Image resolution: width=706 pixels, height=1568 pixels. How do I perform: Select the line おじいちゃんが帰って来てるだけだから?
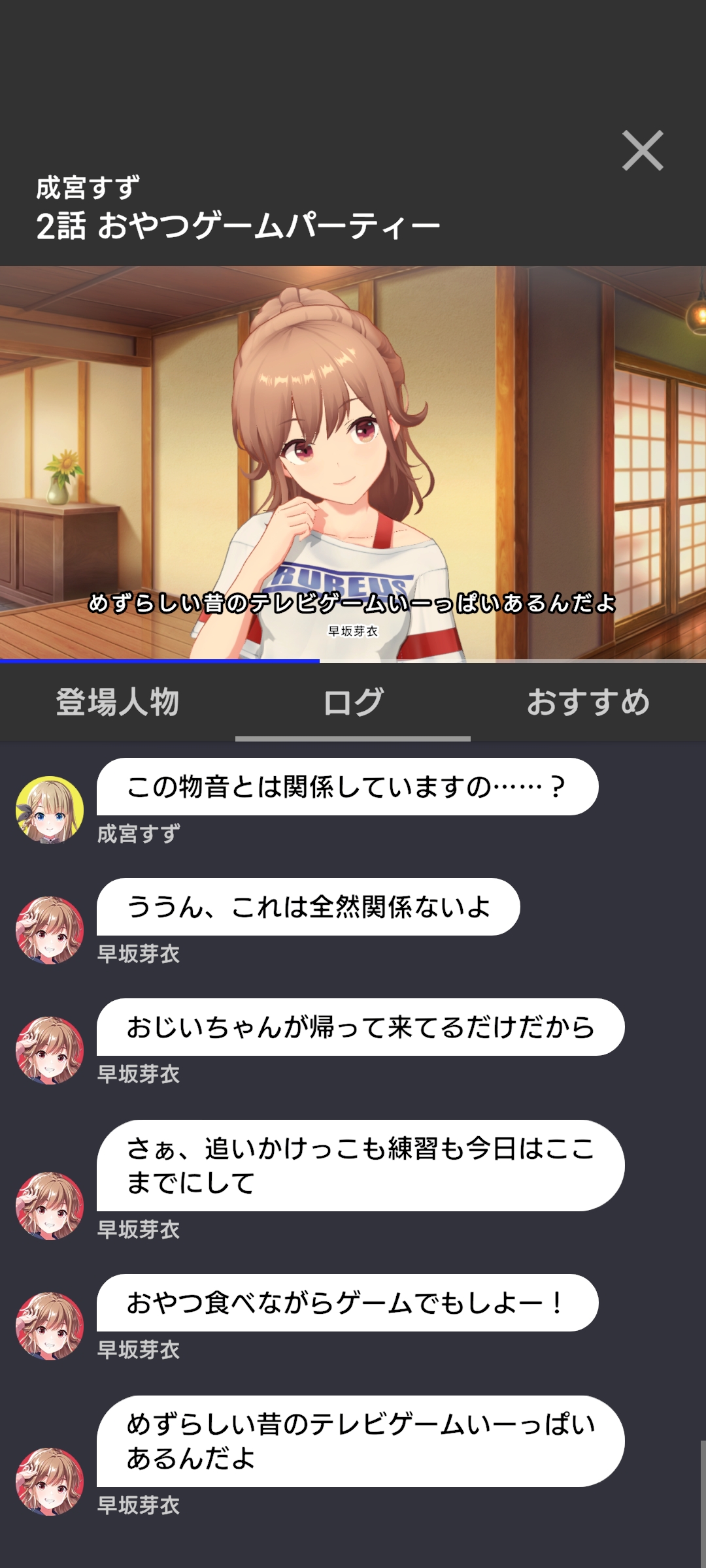(360, 1027)
